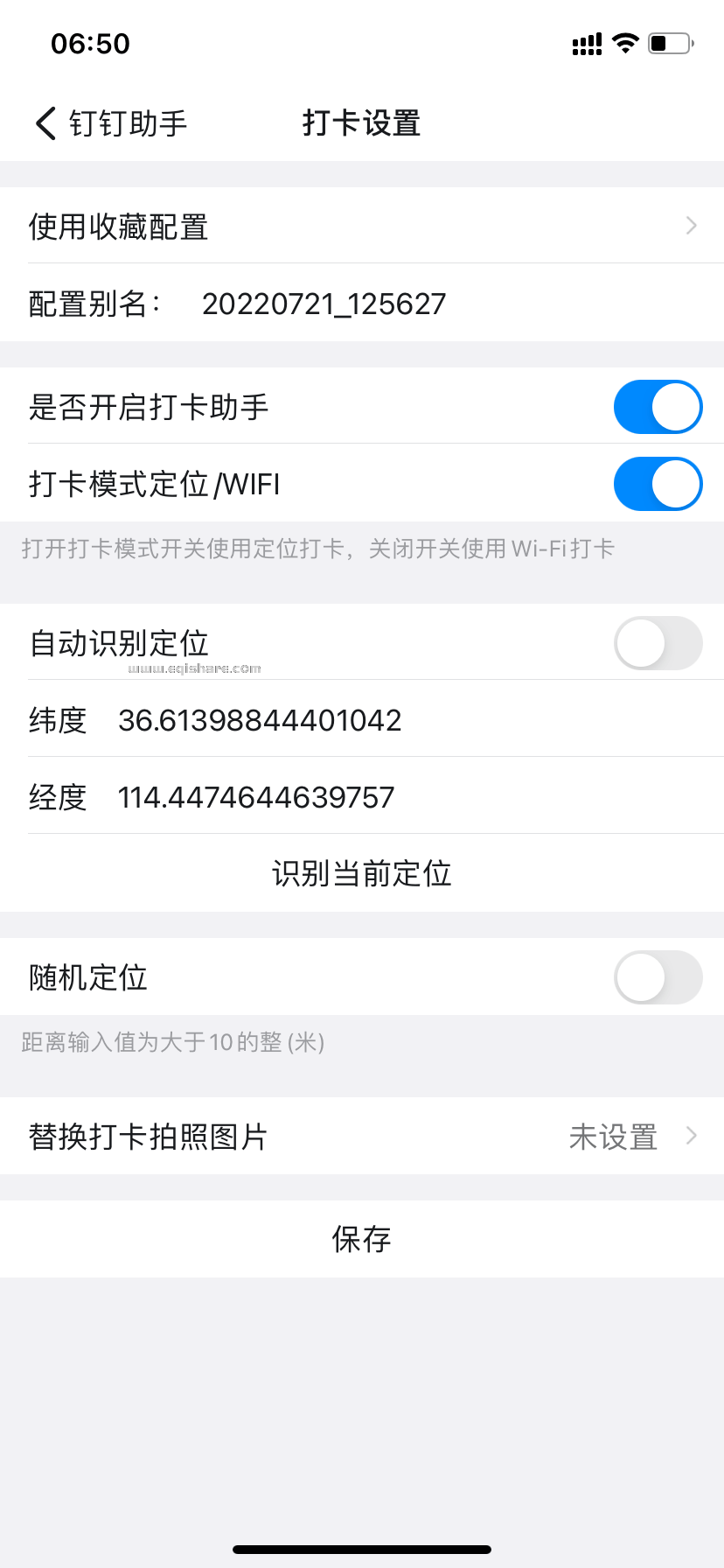The width and height of the screenshot is (724, 1568).
Task: Edit the latitude value 36.61398844401042
Action: click(x=260, y=719)
